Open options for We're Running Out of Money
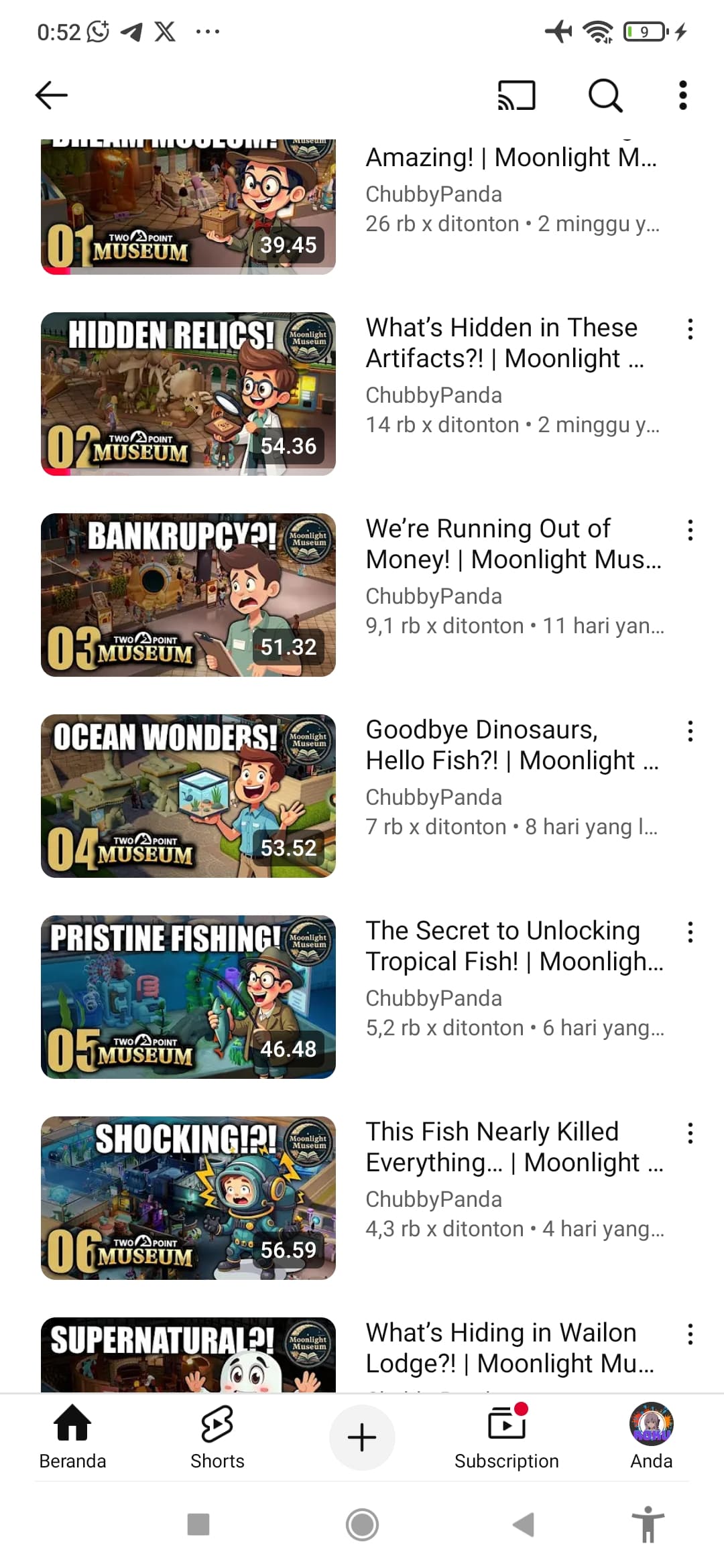 pyautogui.click(x=690, y=530)
